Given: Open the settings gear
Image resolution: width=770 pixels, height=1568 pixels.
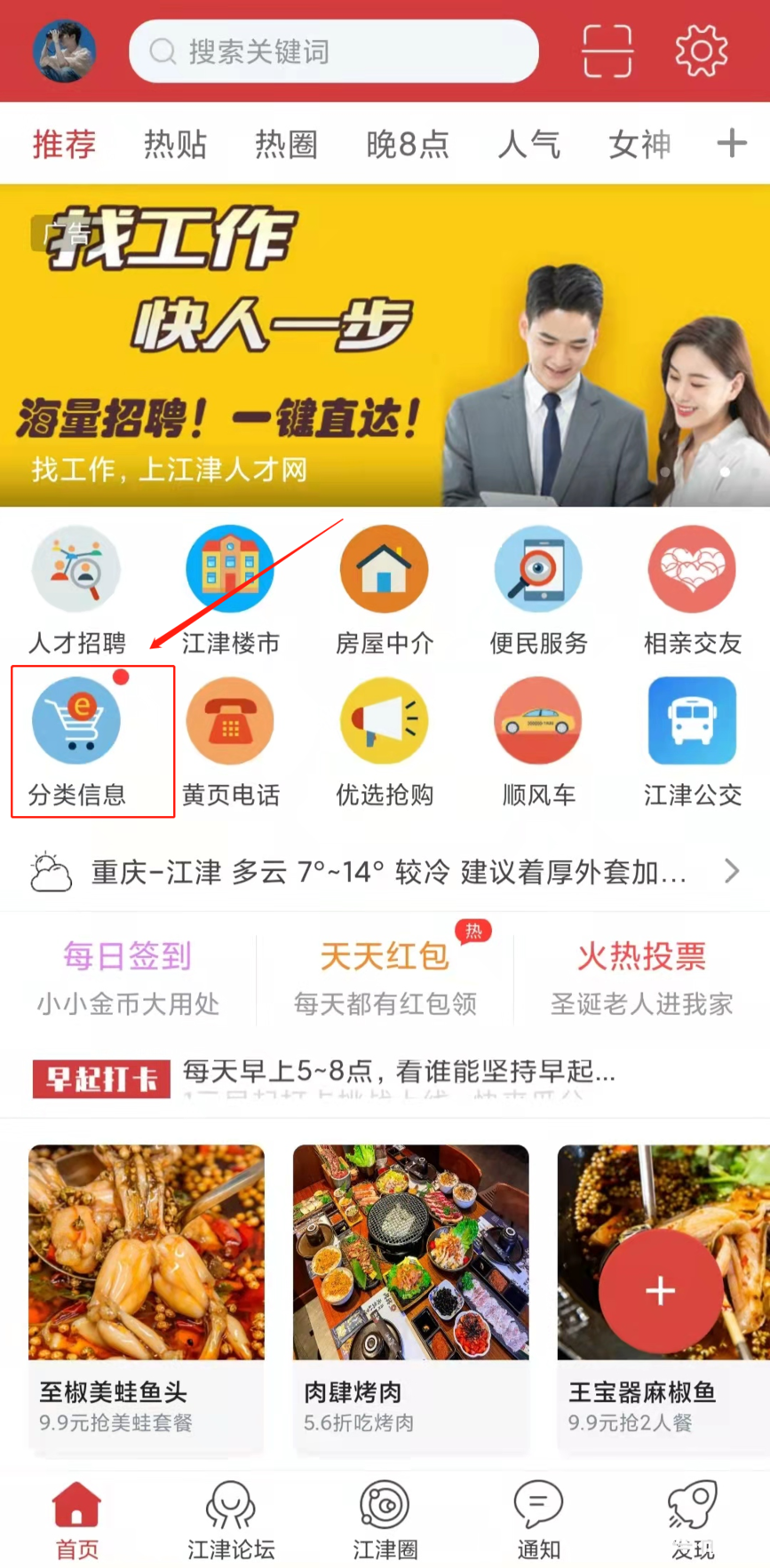Looking at the screenshot, I should [701, 51].
